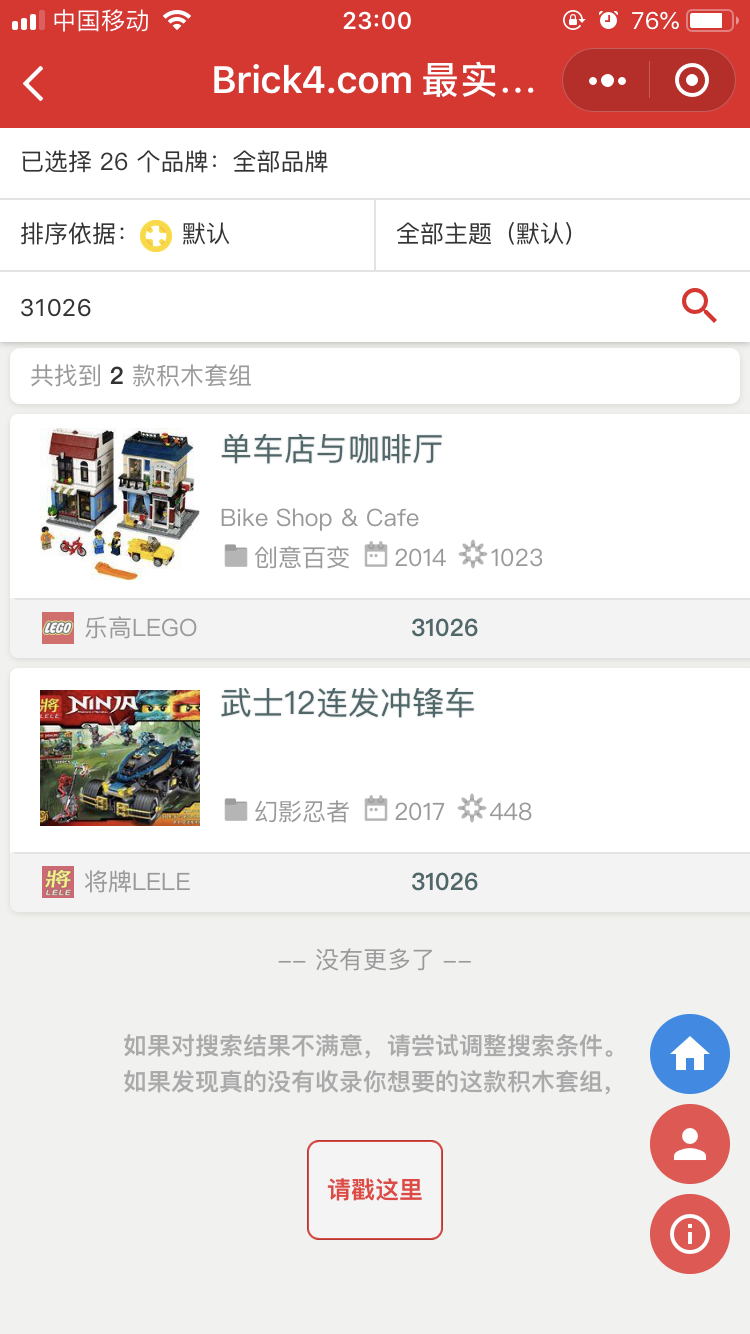Open the 武士12连发冲锋车 LELE set
The height and width of the screenshot is (1334, 750).
click(380, 759)
